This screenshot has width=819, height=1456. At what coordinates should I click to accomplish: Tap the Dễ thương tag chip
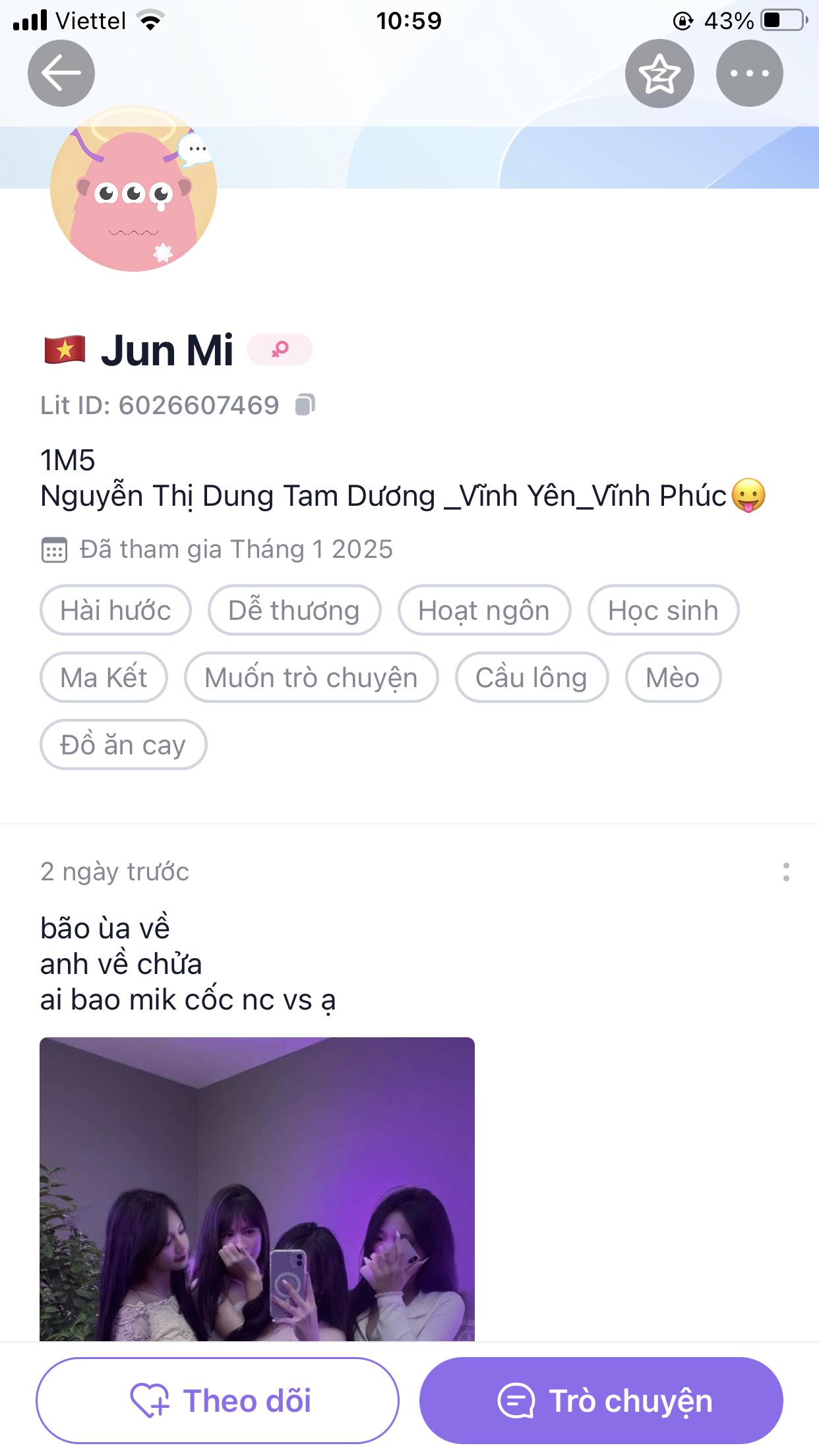(294, 611)
